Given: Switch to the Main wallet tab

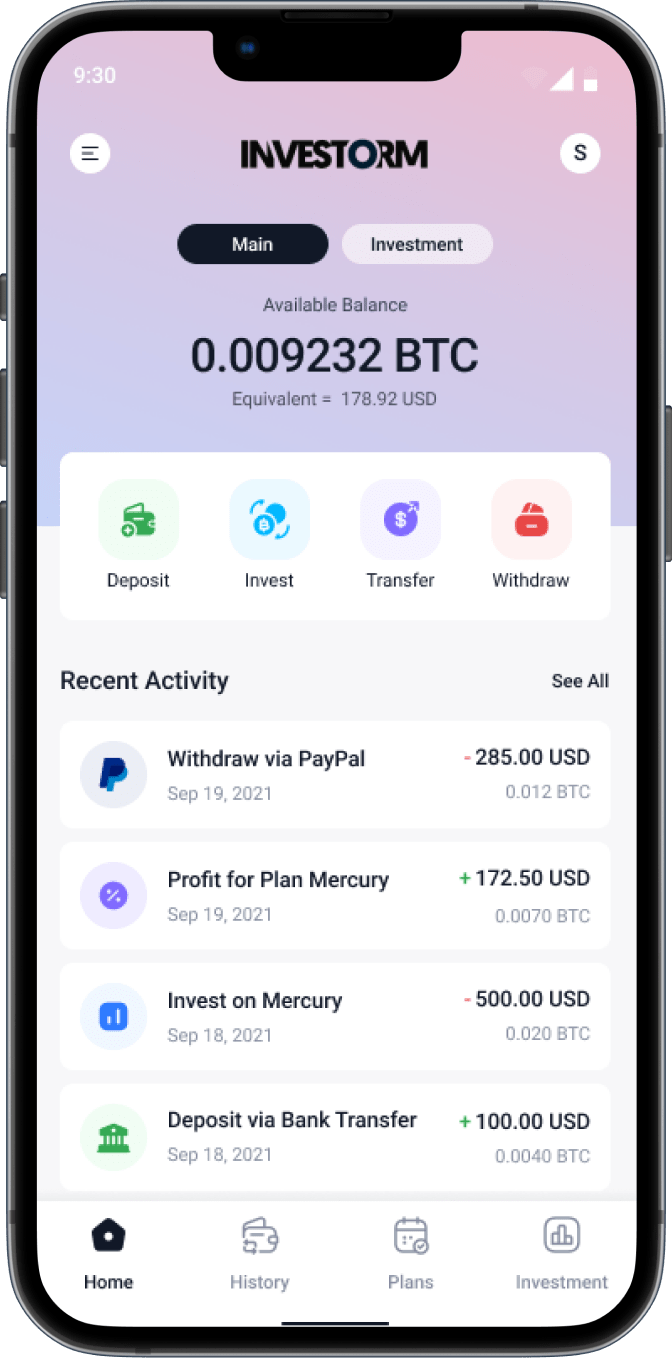Looking at the screenshot, I should click(253, 244).
